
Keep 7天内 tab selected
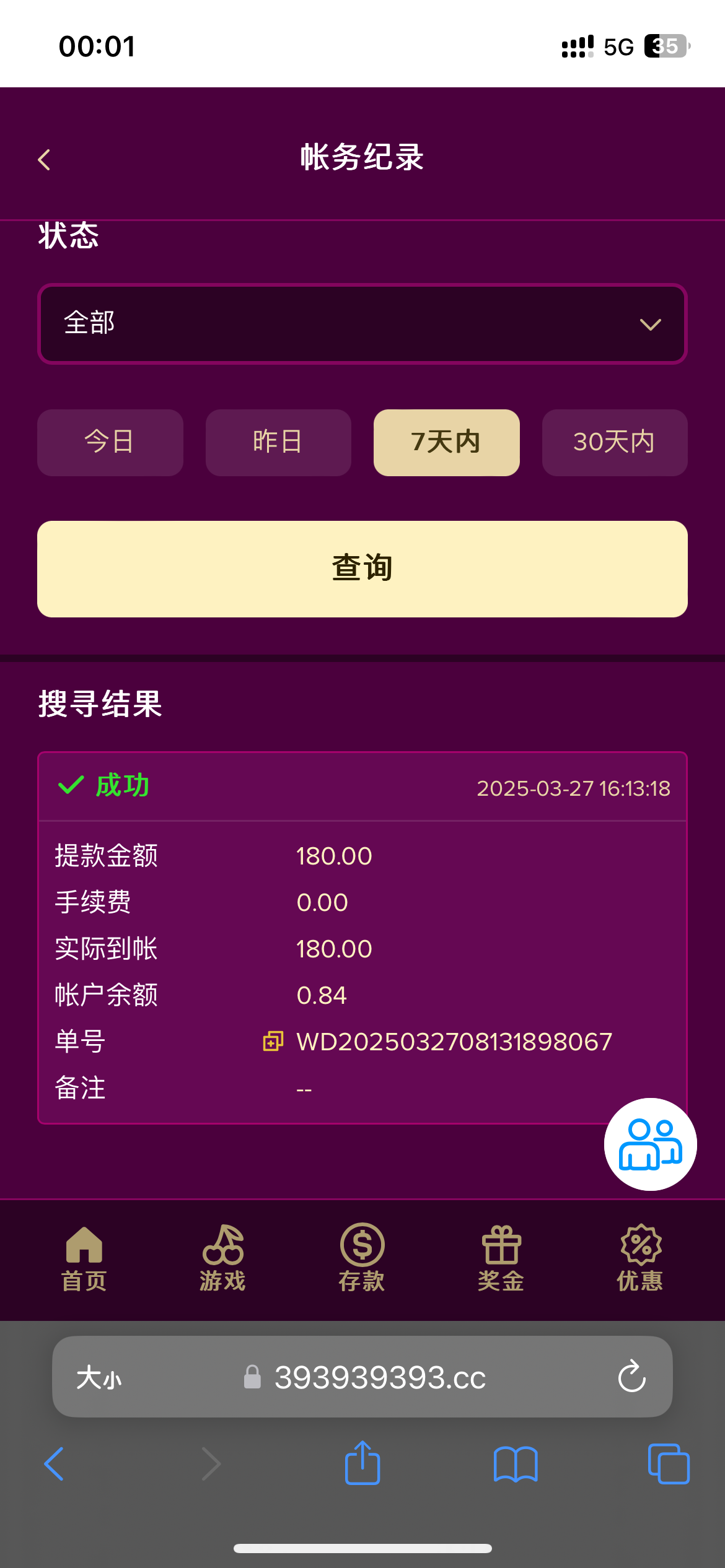(446, 442)
